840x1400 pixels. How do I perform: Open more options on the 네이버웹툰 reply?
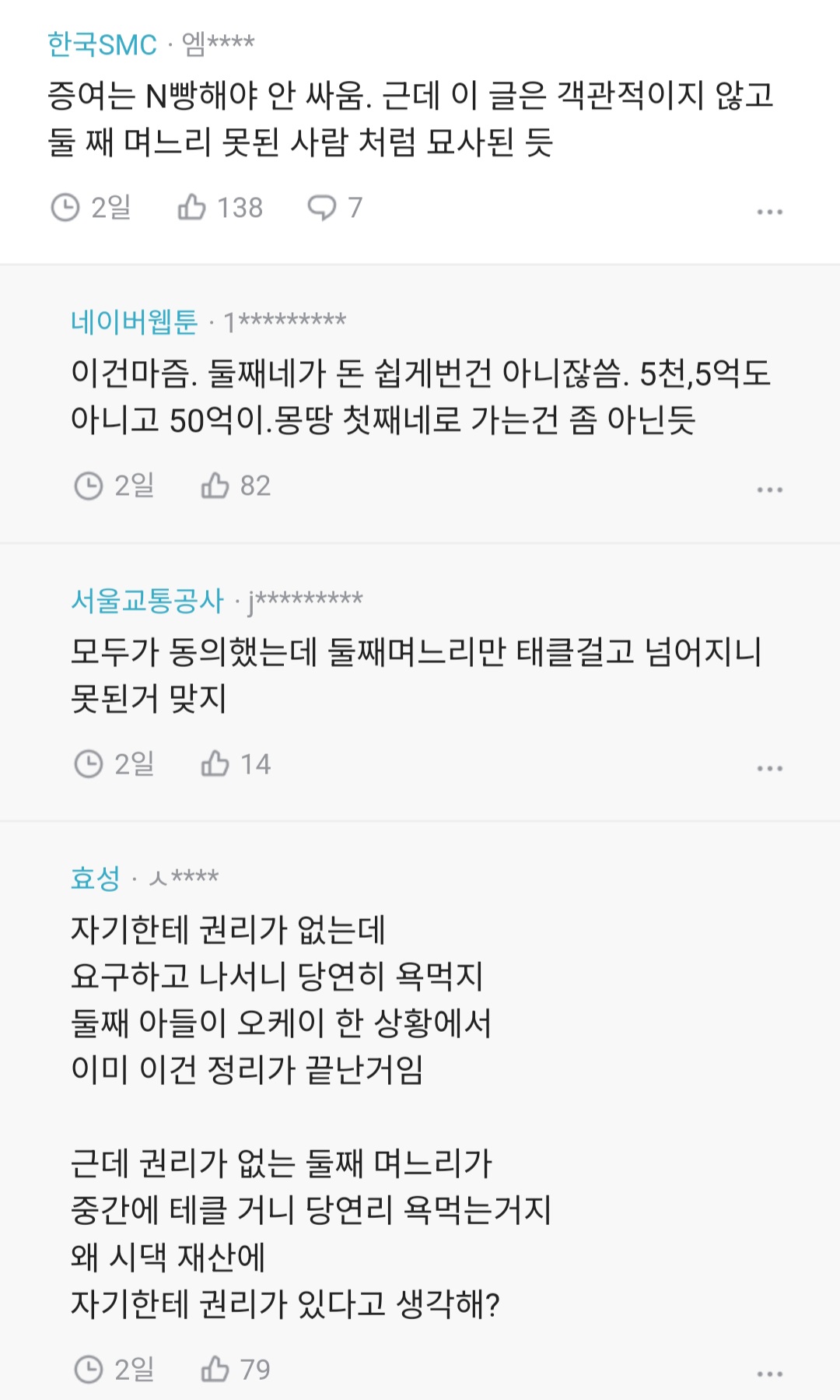coord(770,489)
